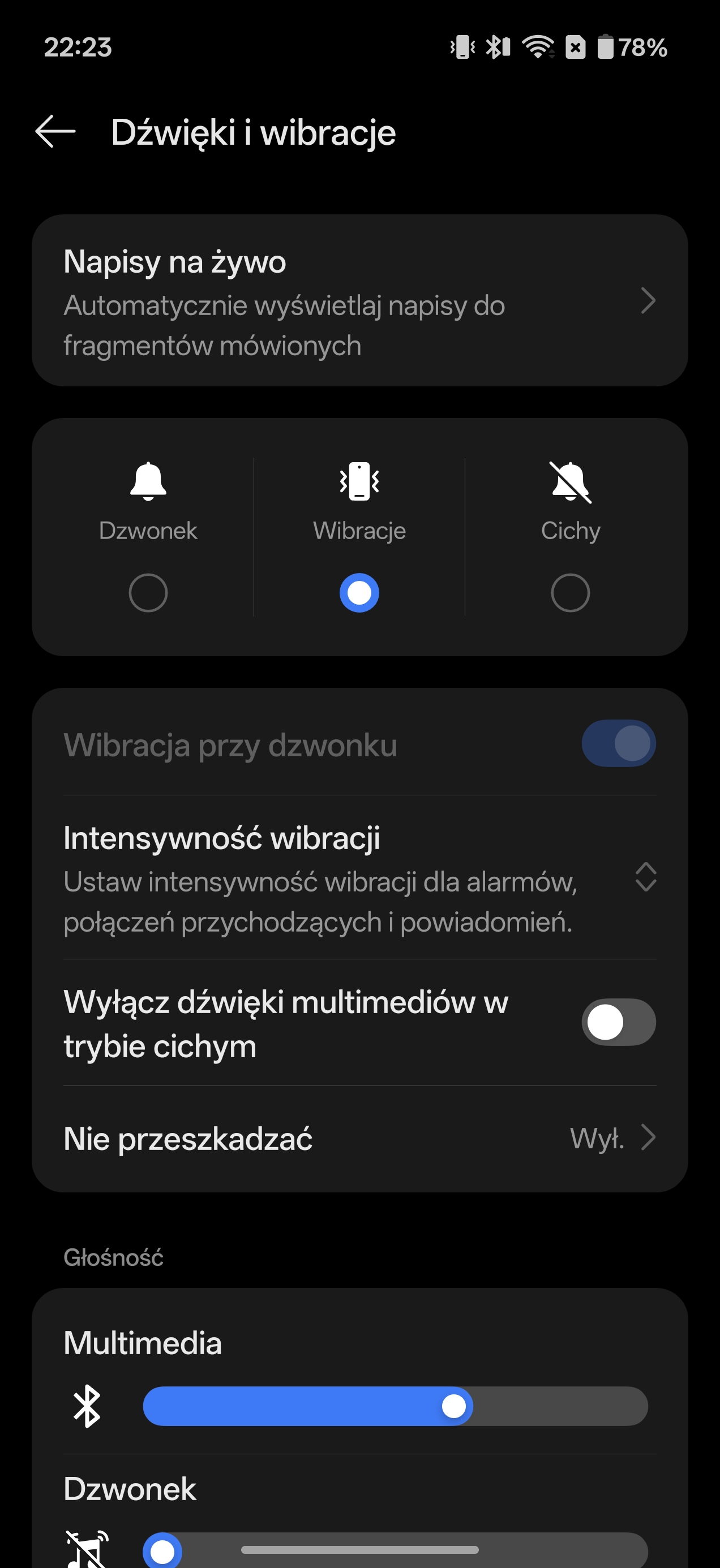Select the Wibracje sound mode
Screen dimensions: 720x1568
pos(359,592)
